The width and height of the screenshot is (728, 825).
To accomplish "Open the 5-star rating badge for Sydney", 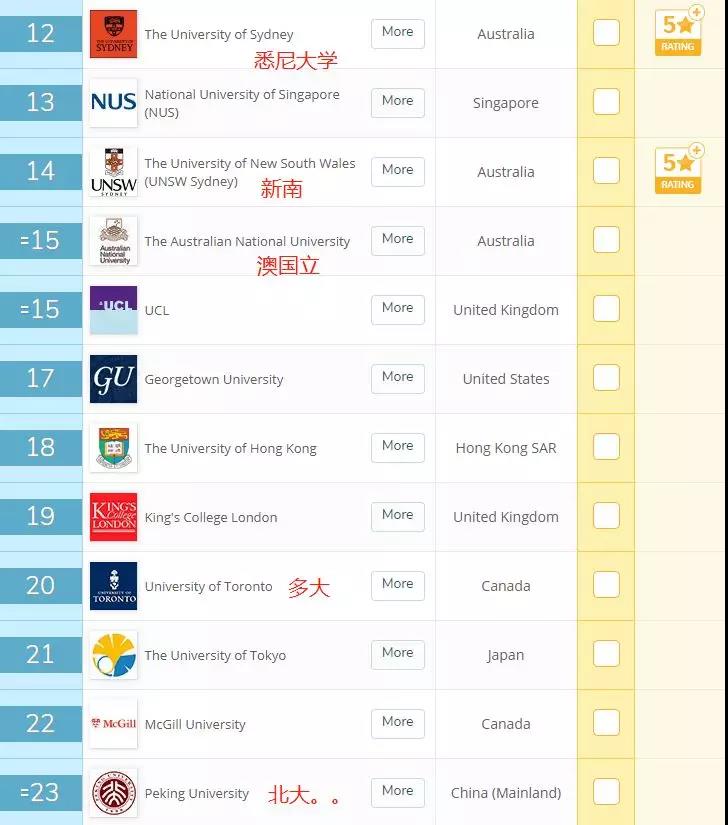I will point(678,32).
